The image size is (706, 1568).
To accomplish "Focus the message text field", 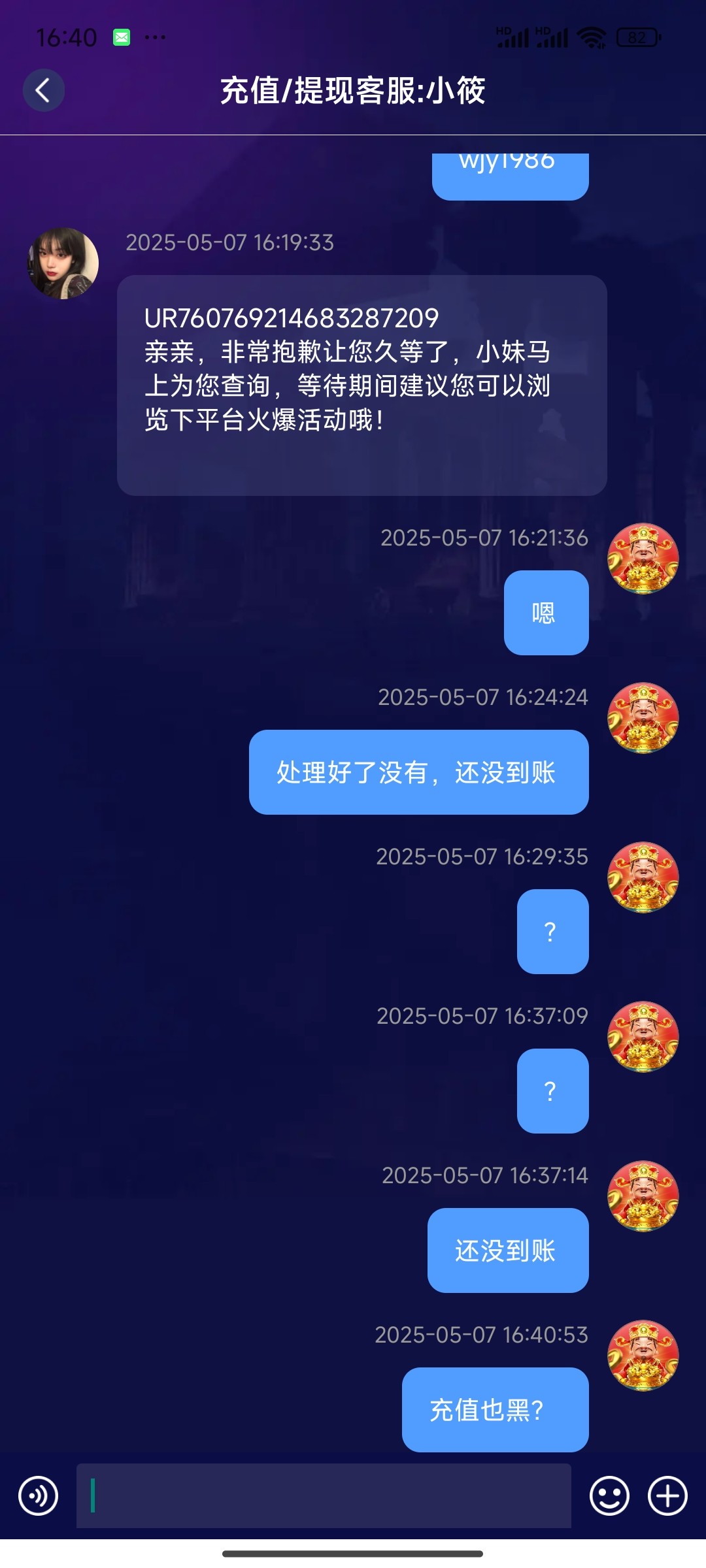I will pyautogui.click(x=324, y=1495).
